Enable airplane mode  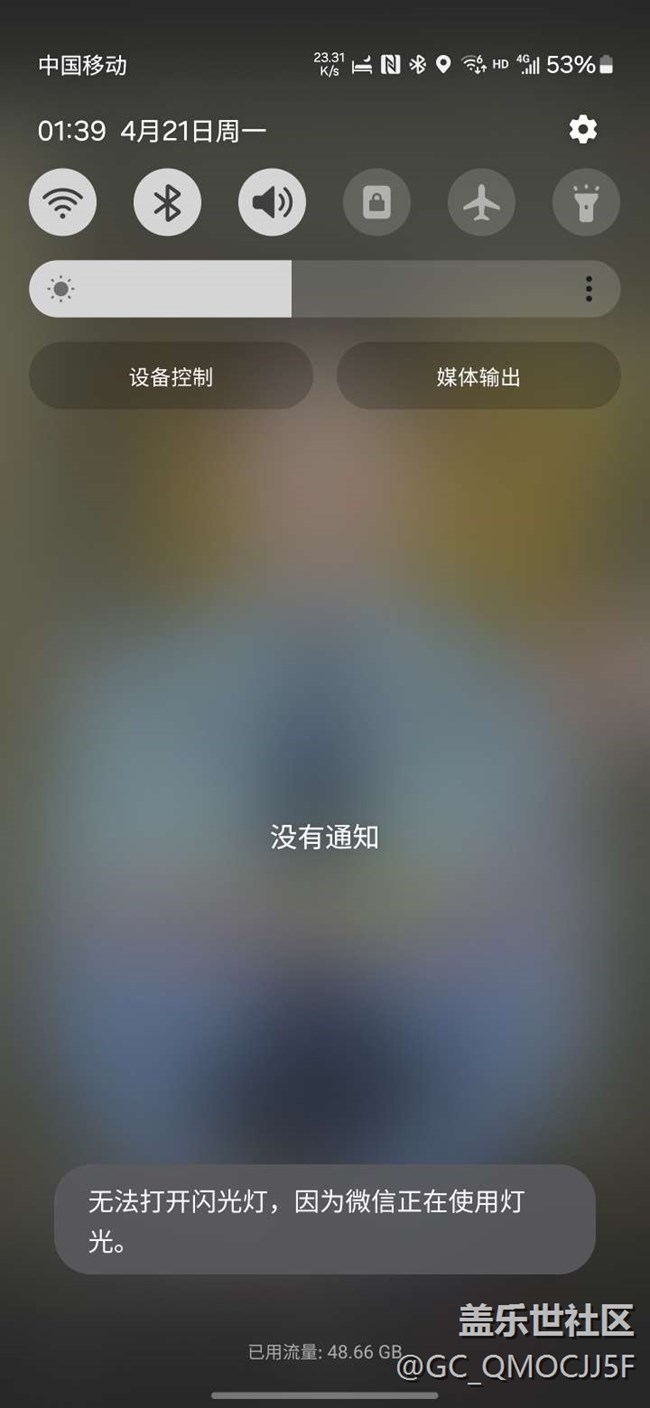pos(482,203)
